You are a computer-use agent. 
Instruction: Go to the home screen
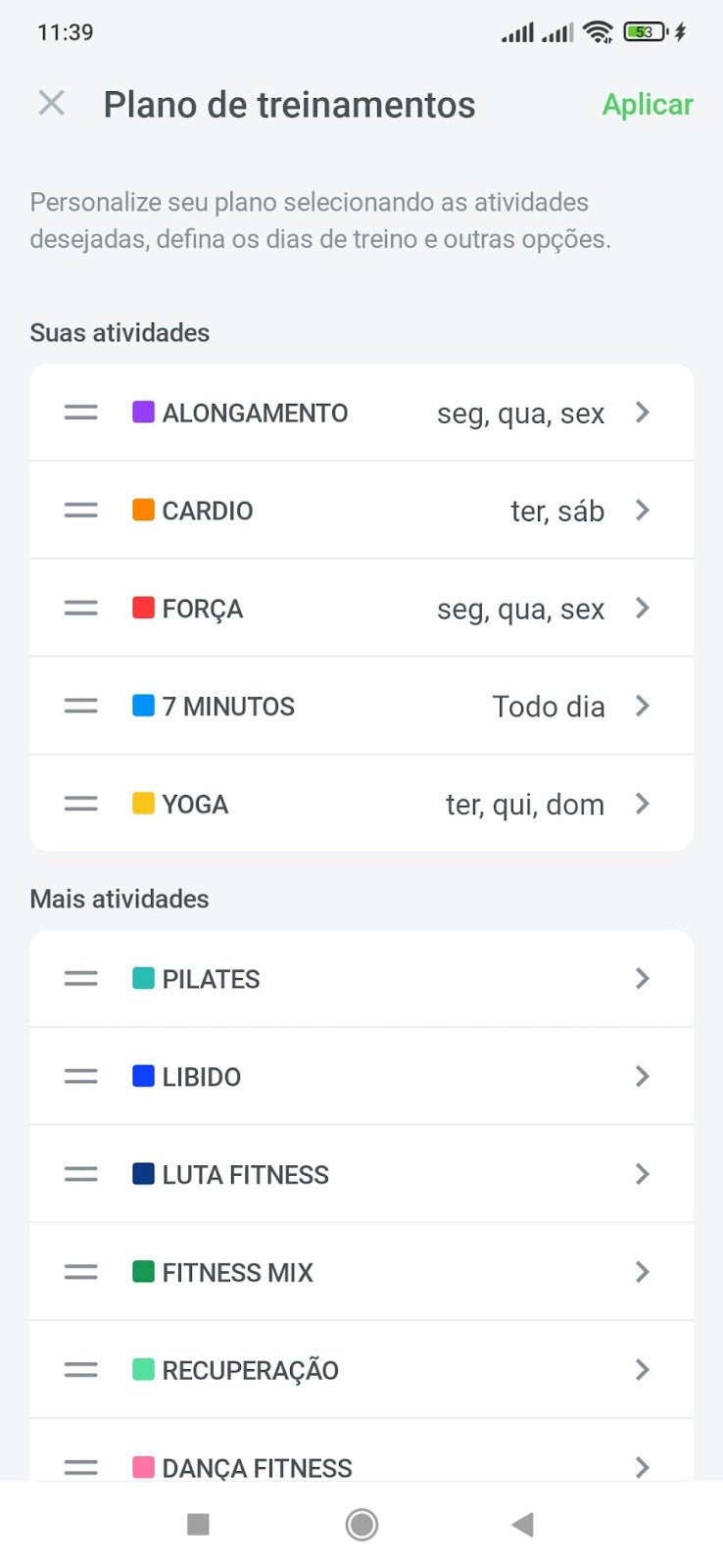tap(361, 1524)
